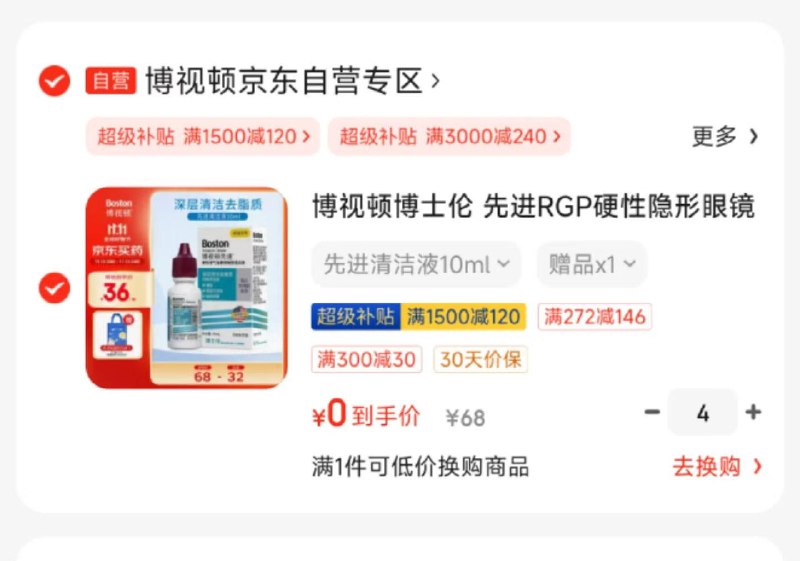This screenshot has width=800, height=561.
Task: Deselect the 博视顿博士伦 product checkbox
Action: 54,289
